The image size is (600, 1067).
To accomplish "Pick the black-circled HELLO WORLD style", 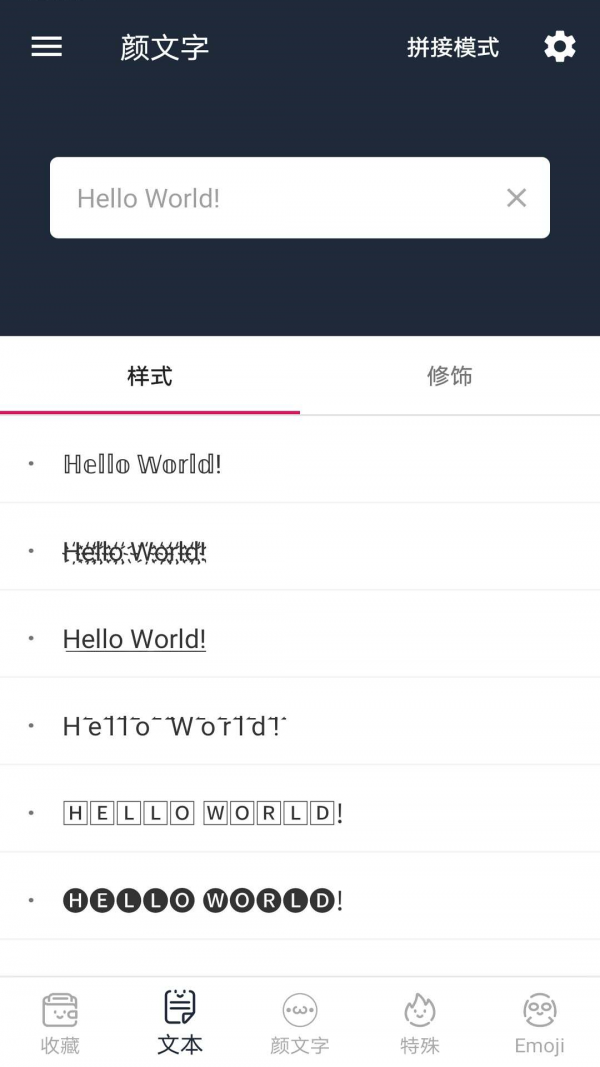I will [203, 901].
